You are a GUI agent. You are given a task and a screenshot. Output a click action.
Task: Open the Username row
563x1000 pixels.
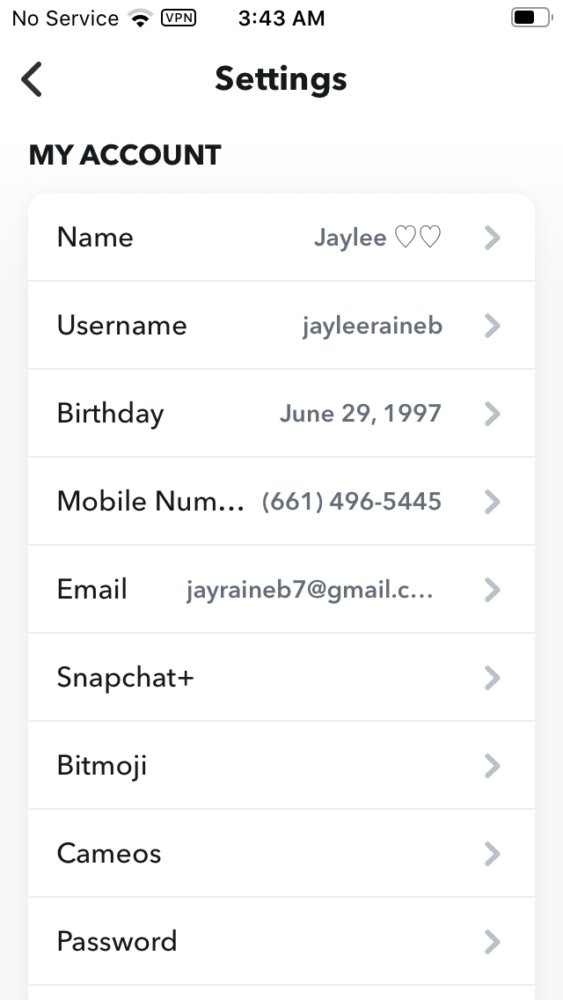[281, 325]
